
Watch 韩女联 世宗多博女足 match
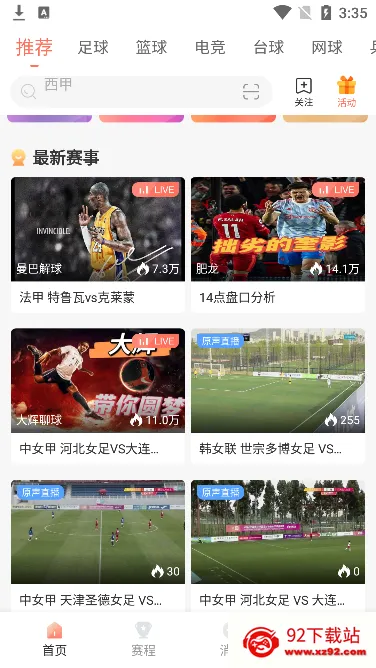278,396
